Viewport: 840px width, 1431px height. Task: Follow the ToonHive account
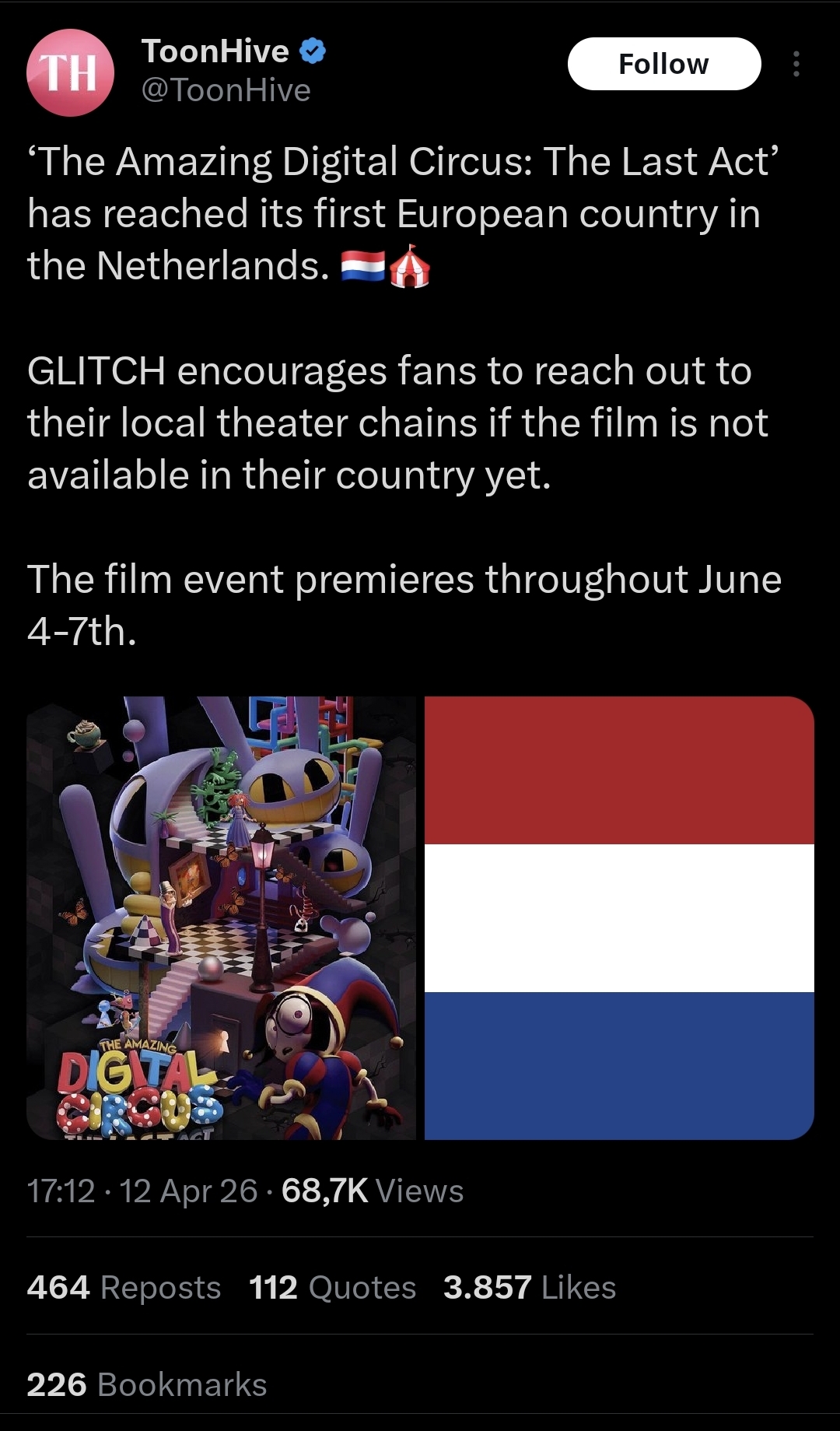[664, 64]
